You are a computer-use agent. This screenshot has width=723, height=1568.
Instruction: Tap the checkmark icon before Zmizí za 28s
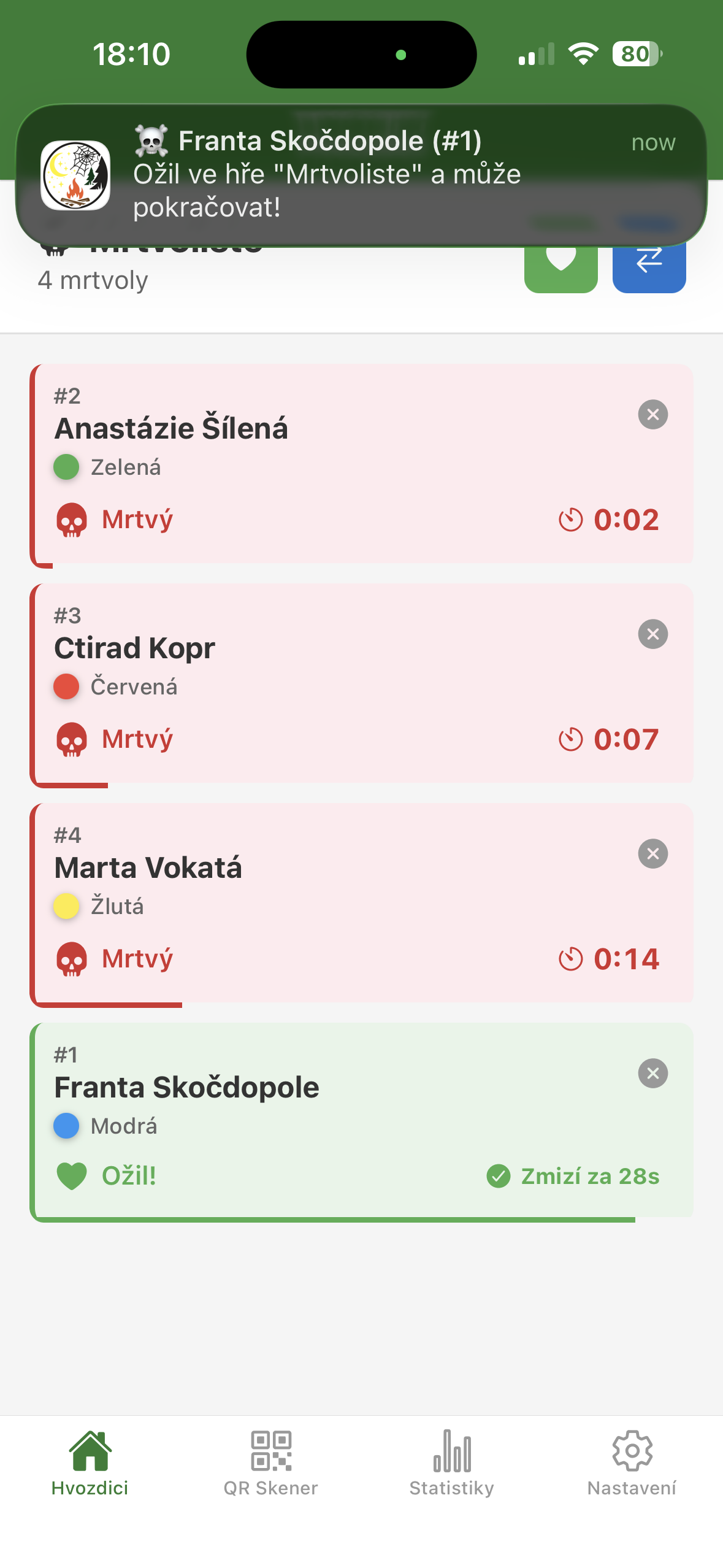pyautogui.click(x=498, y=1176)
